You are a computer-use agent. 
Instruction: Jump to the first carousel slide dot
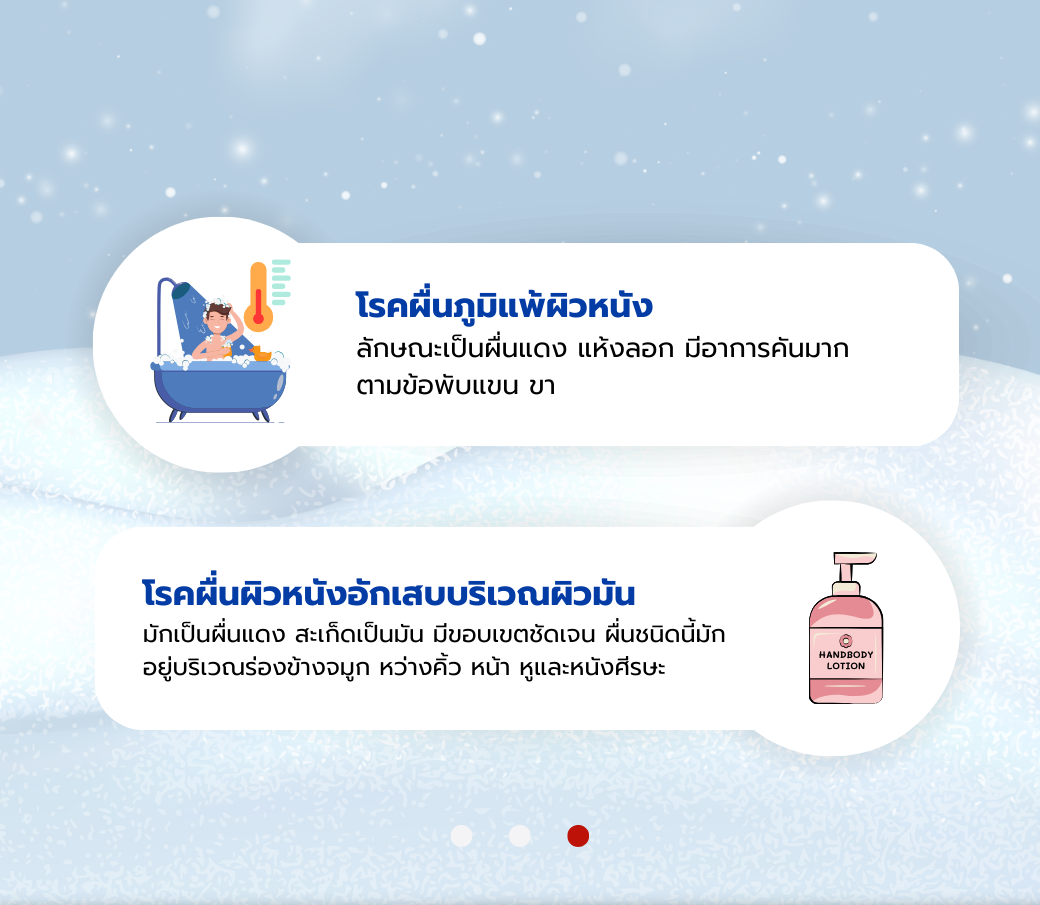point(461,836)
